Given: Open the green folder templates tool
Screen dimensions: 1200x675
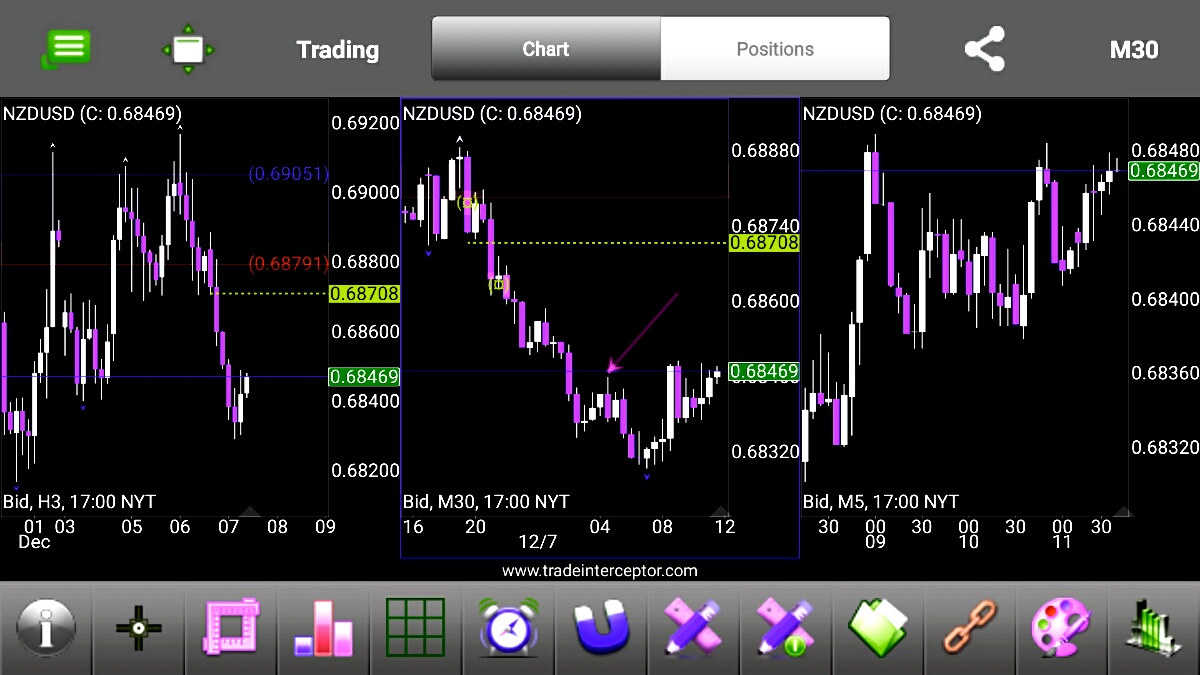Looking at the screenshot, I should 877,629.
